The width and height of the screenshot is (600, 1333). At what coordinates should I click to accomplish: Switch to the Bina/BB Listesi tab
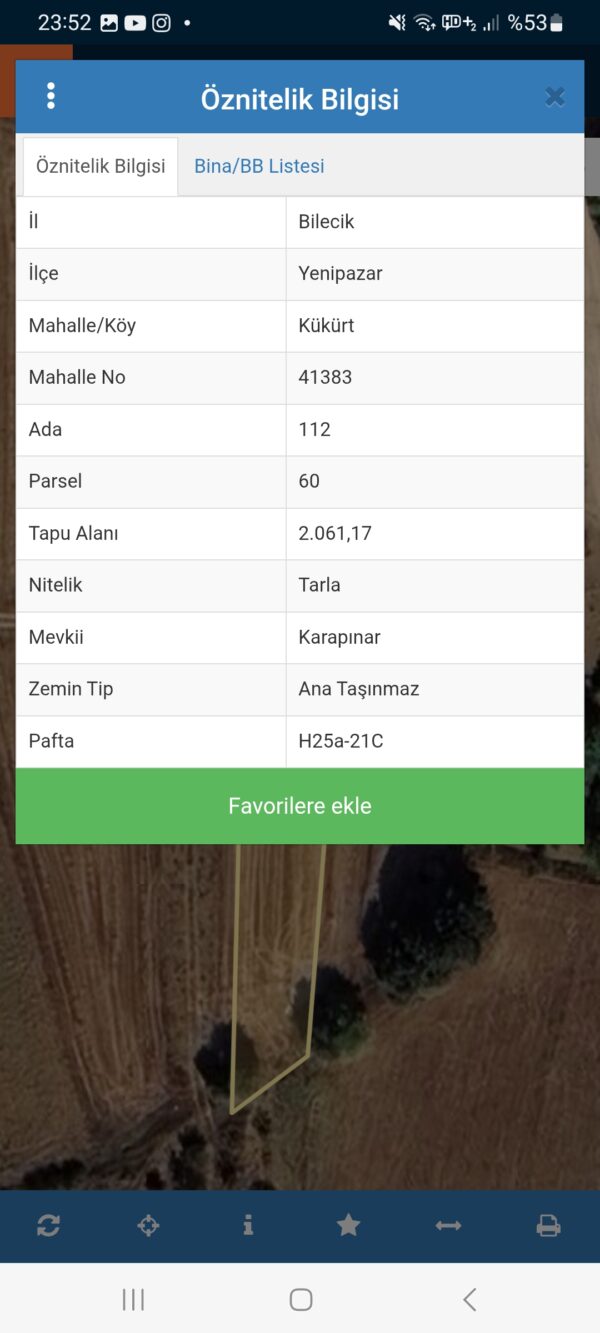point(259,166)
